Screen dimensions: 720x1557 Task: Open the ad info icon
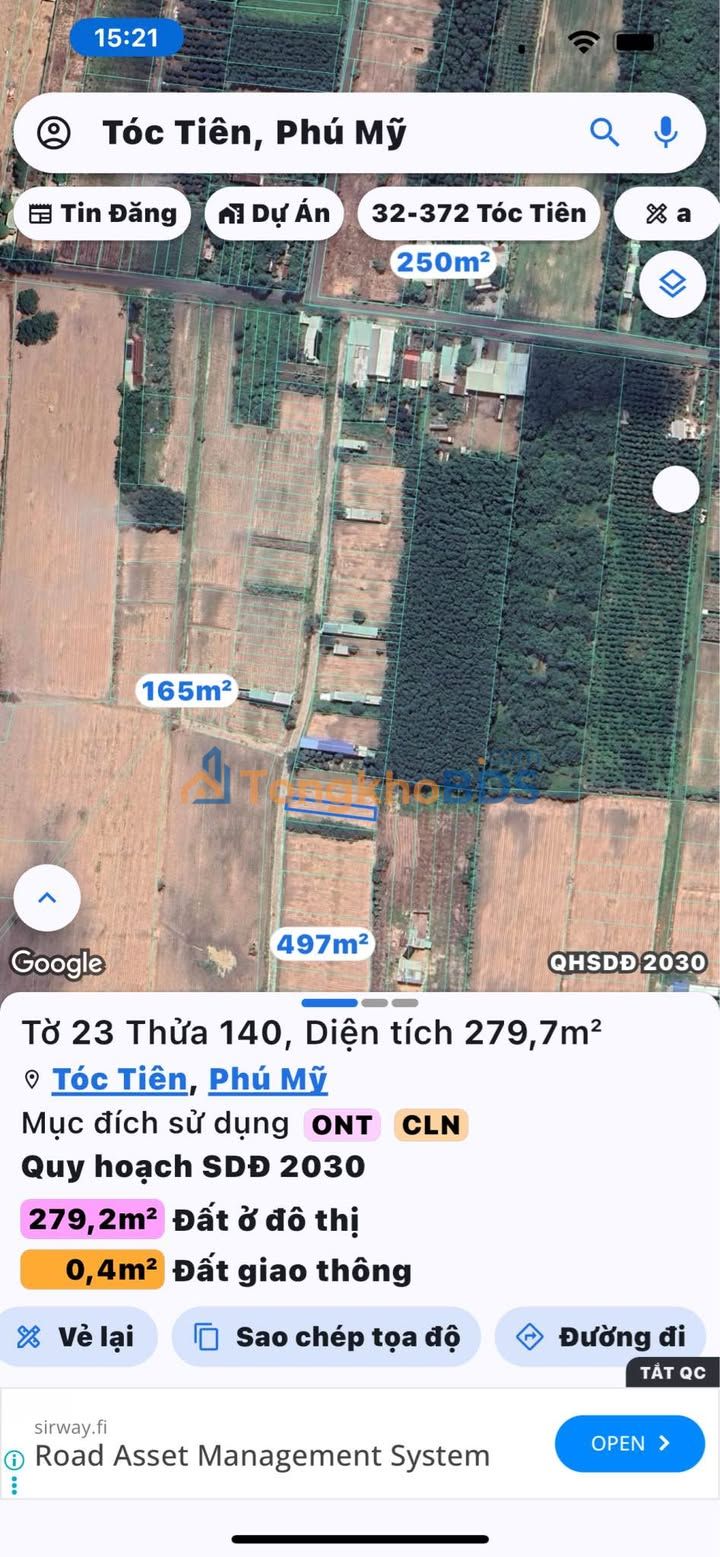pos(14,1460)
